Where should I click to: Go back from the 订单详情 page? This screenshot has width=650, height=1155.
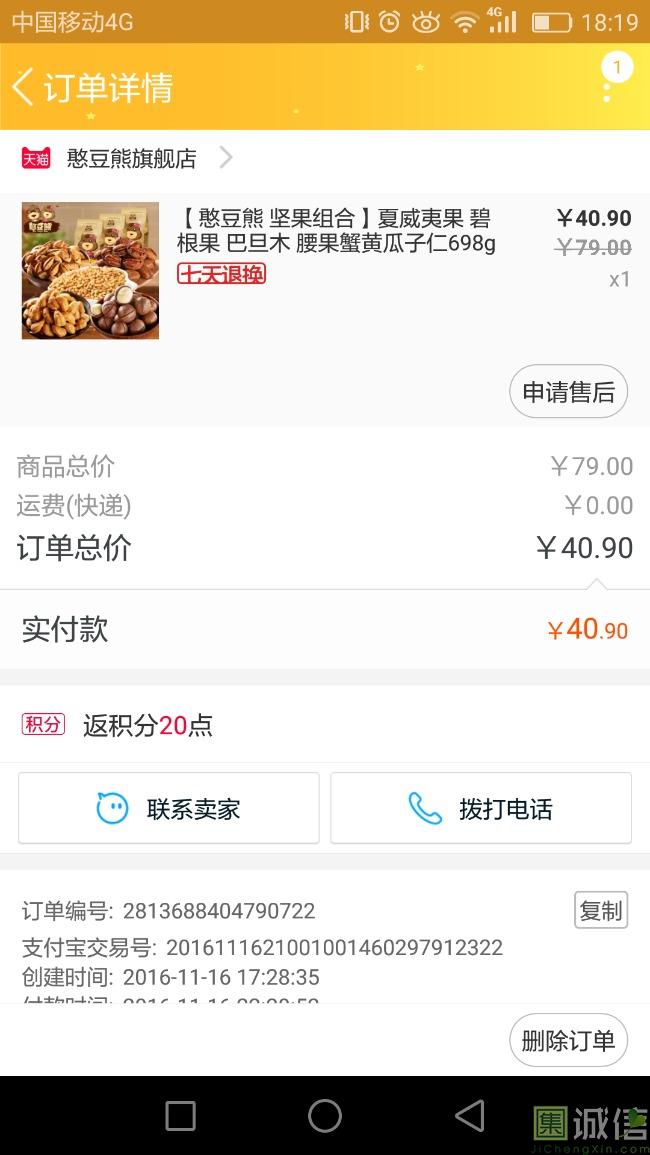coord(24,87)
